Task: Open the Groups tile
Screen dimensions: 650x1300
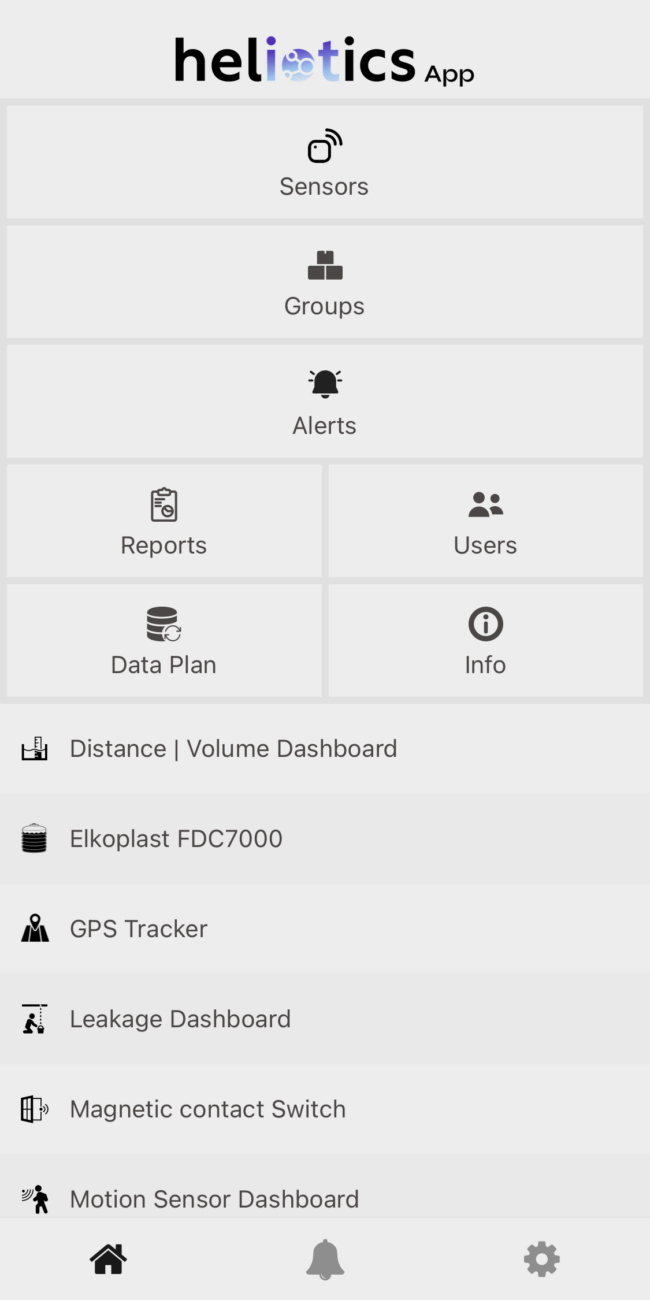Action: [325, 281]
